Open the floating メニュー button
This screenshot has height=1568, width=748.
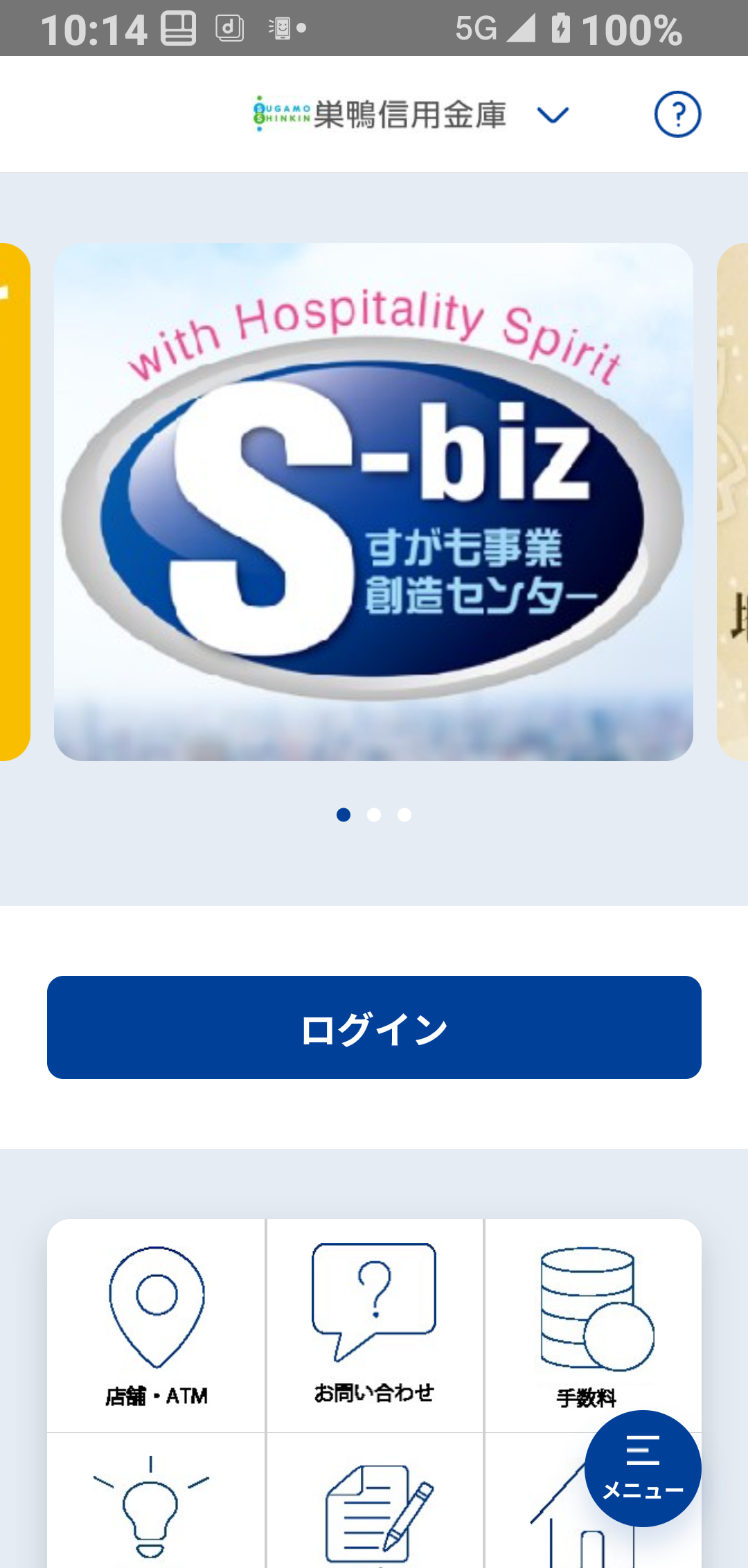click(642, 1468)
